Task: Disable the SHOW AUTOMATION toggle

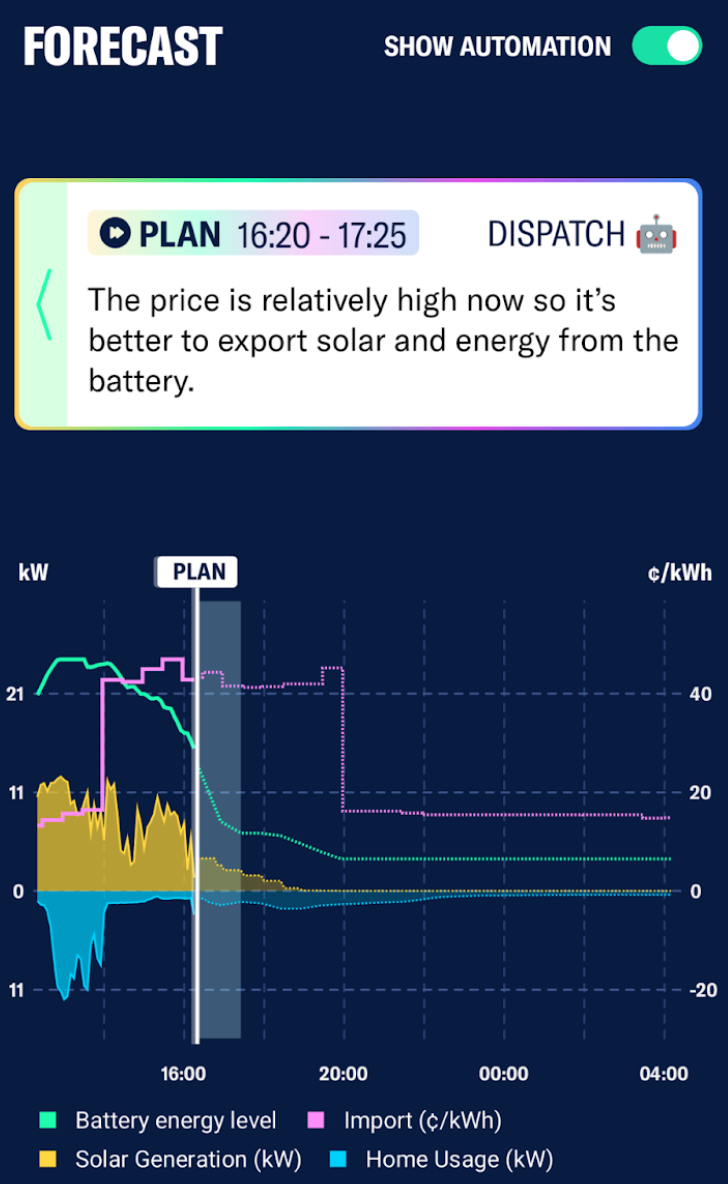Action: click(665, 46)
